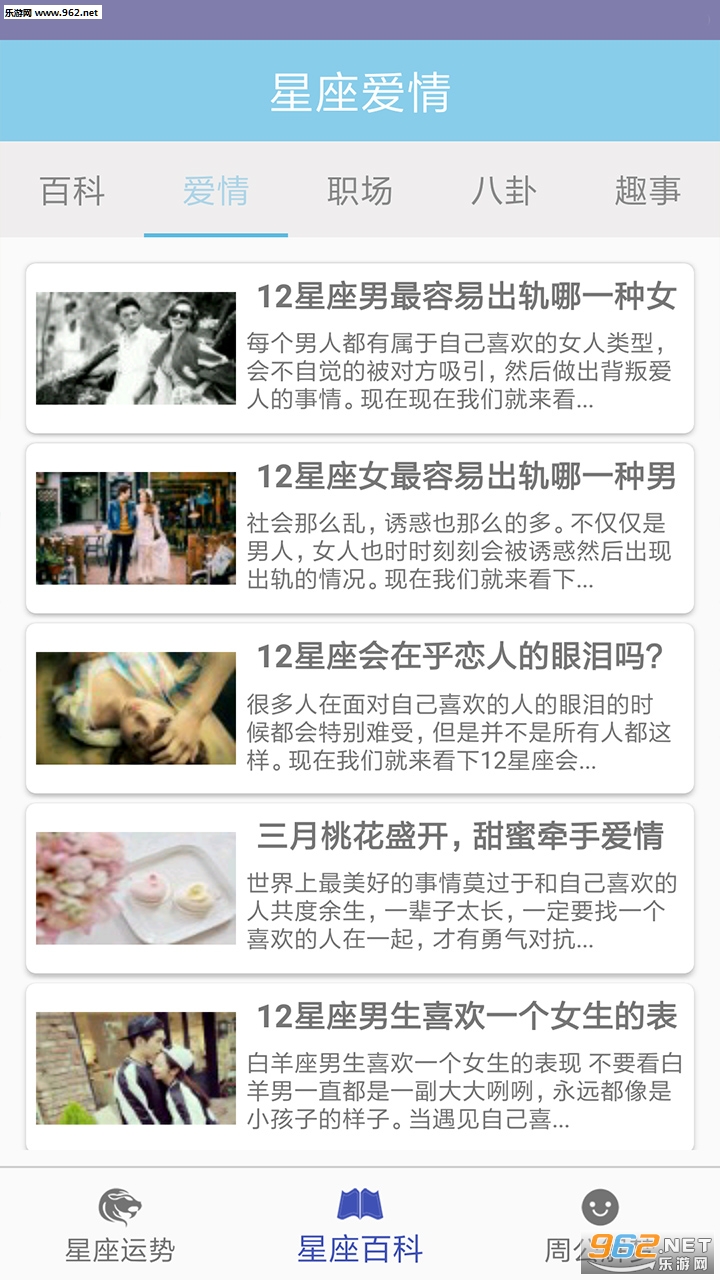Tap the street couple photo on second article
The image size is (720, 1280).
[135, 527]
